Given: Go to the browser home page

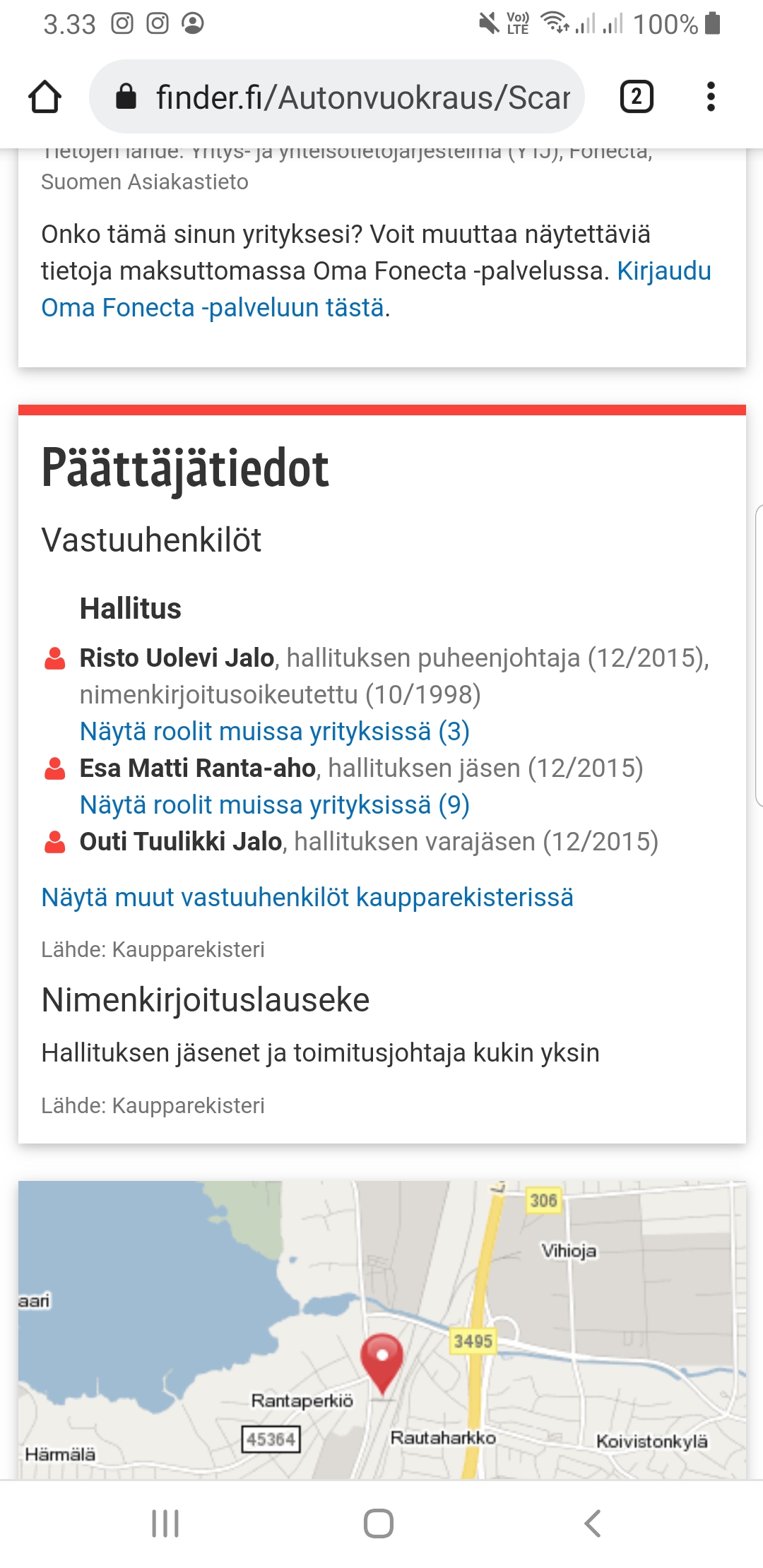Looking at the screenshot, I should (x=45, y=97).
